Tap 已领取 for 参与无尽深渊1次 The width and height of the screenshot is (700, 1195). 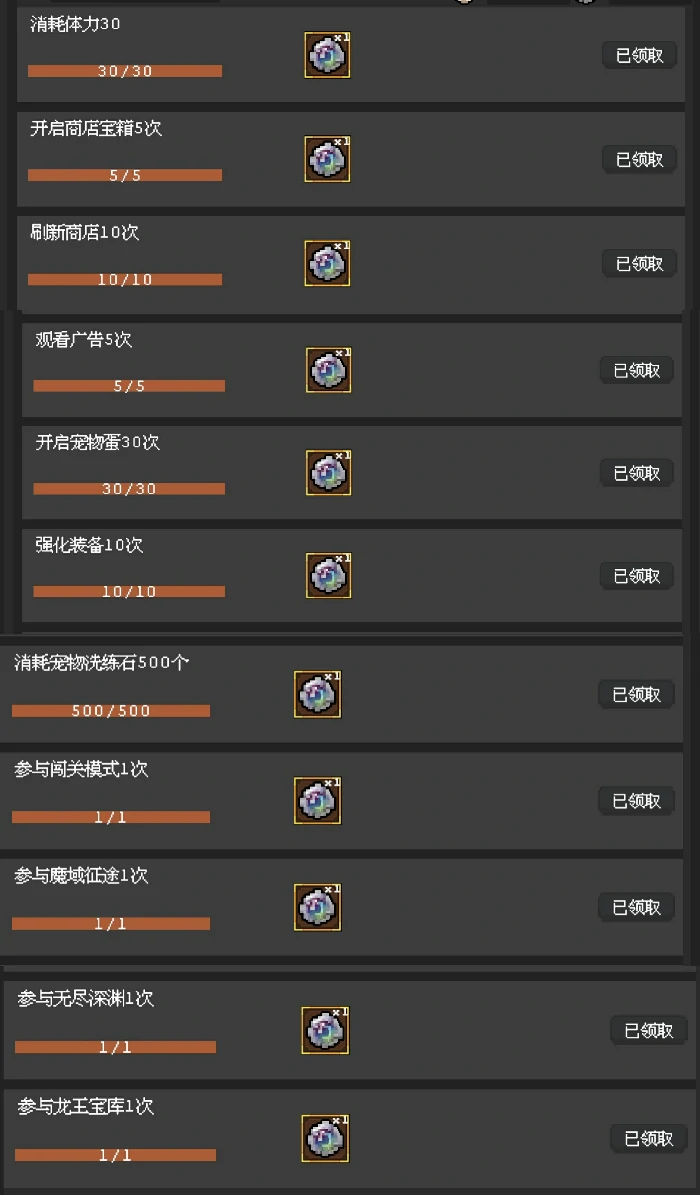[x=648, y=1030]
